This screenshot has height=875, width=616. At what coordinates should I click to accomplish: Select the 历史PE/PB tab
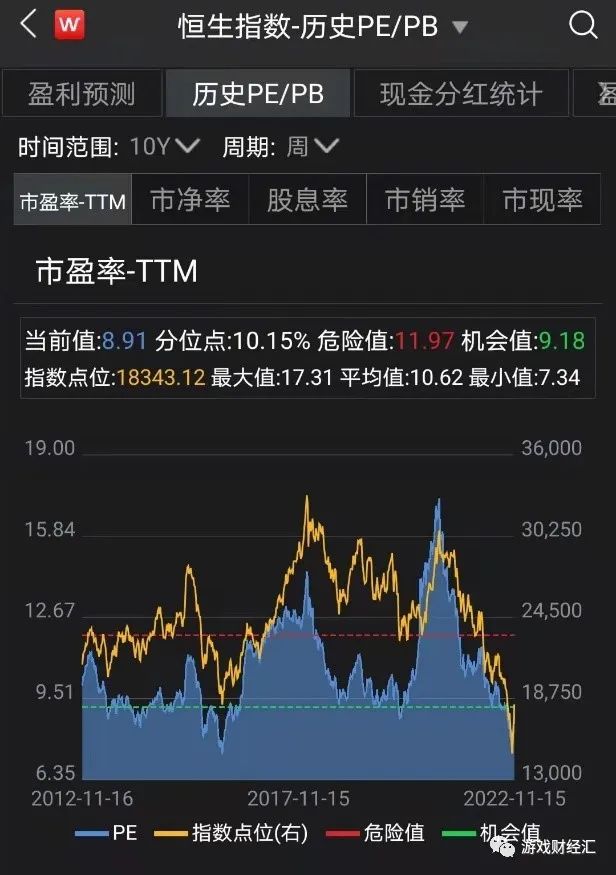[258, 95]
